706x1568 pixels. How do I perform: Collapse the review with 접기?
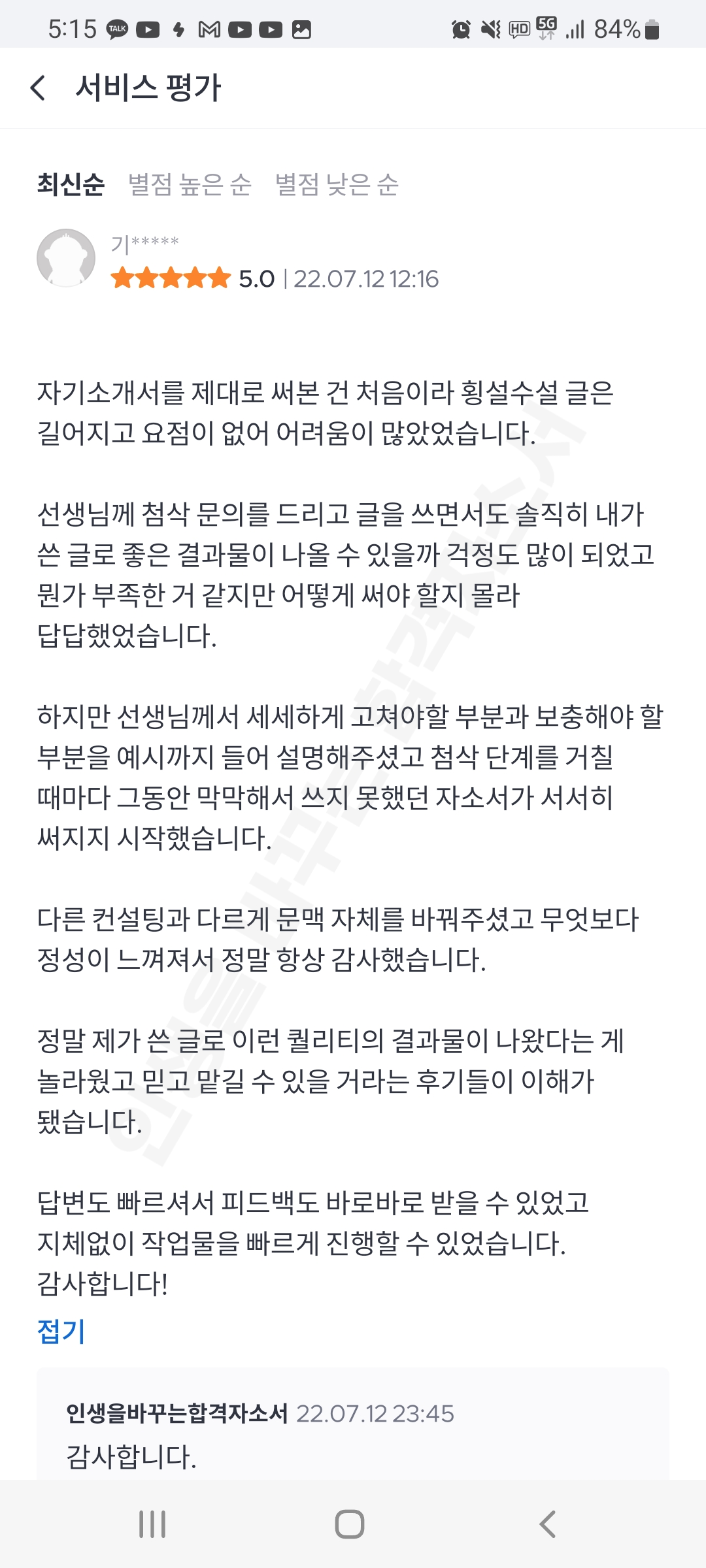61,1331
